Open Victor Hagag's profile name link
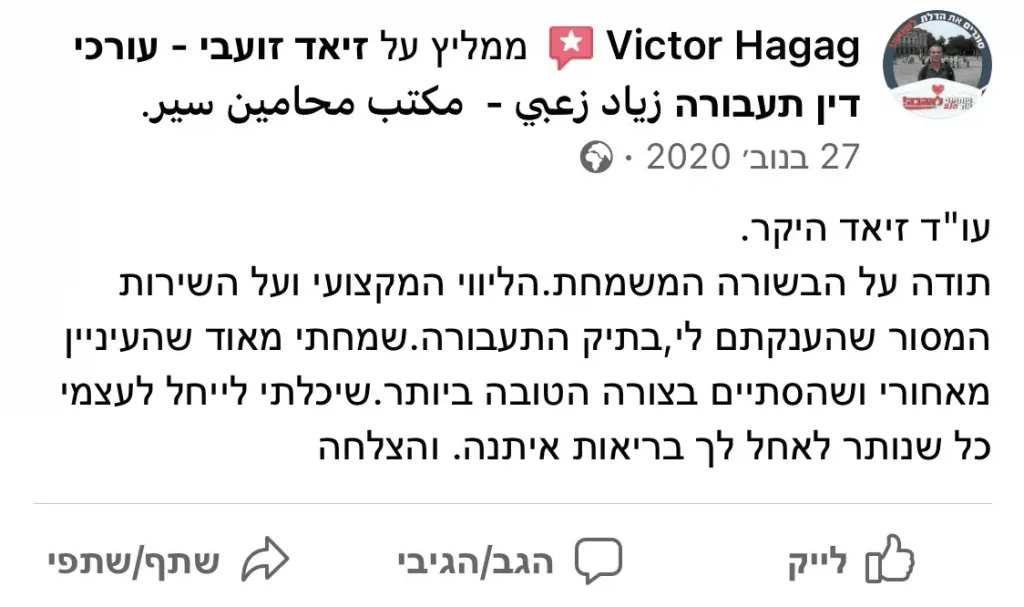 point(734,45)
